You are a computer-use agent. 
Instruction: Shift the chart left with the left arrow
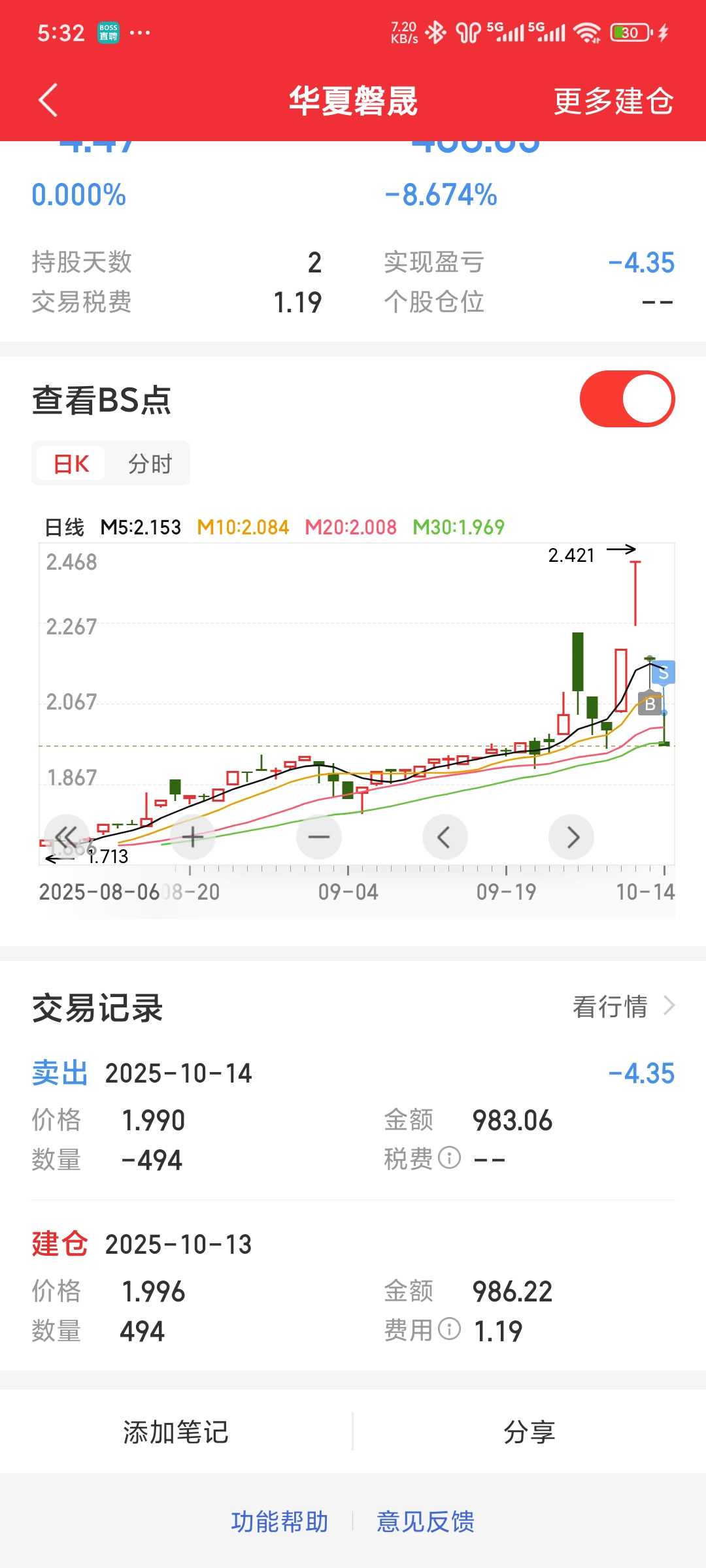[445, 837]
